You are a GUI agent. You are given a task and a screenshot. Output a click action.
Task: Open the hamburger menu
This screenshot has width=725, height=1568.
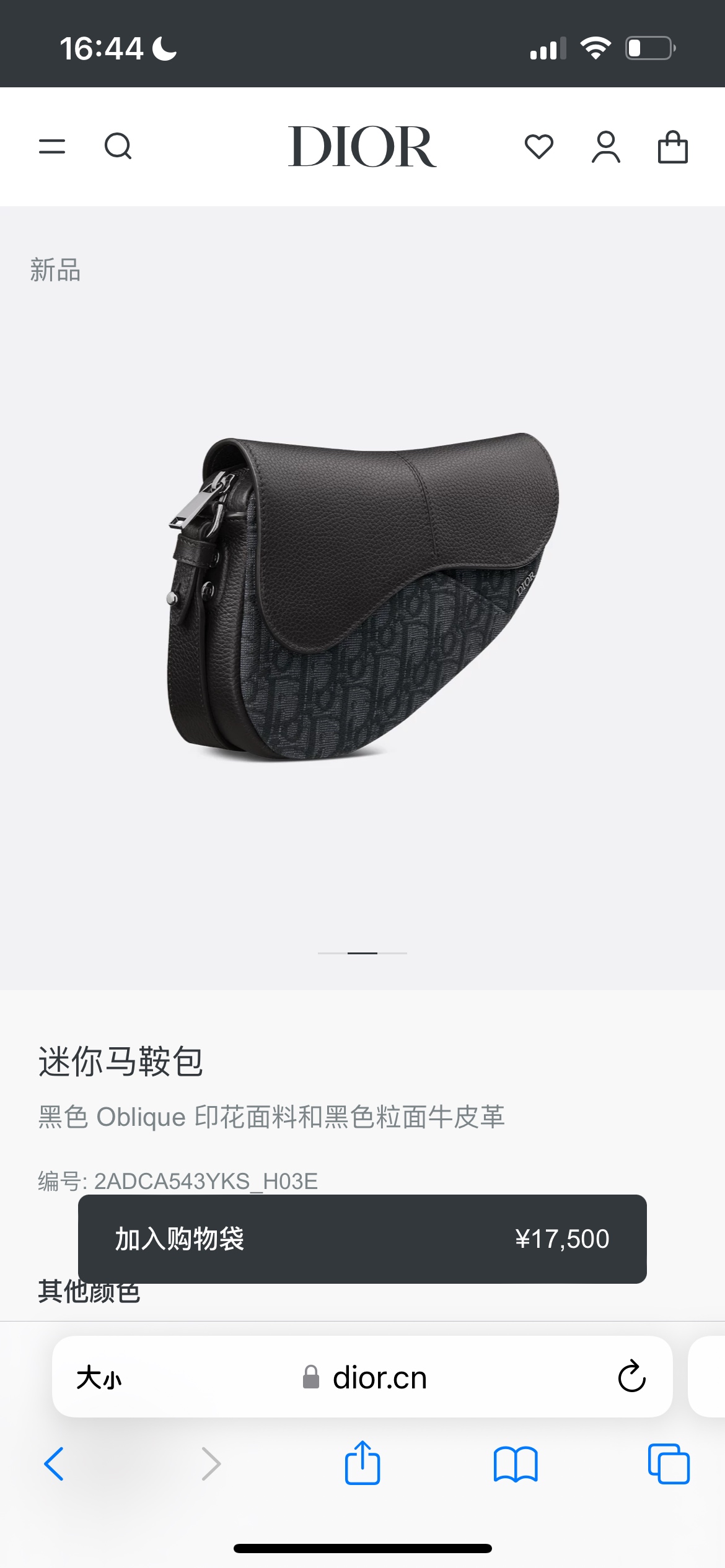tap(52, 147)
